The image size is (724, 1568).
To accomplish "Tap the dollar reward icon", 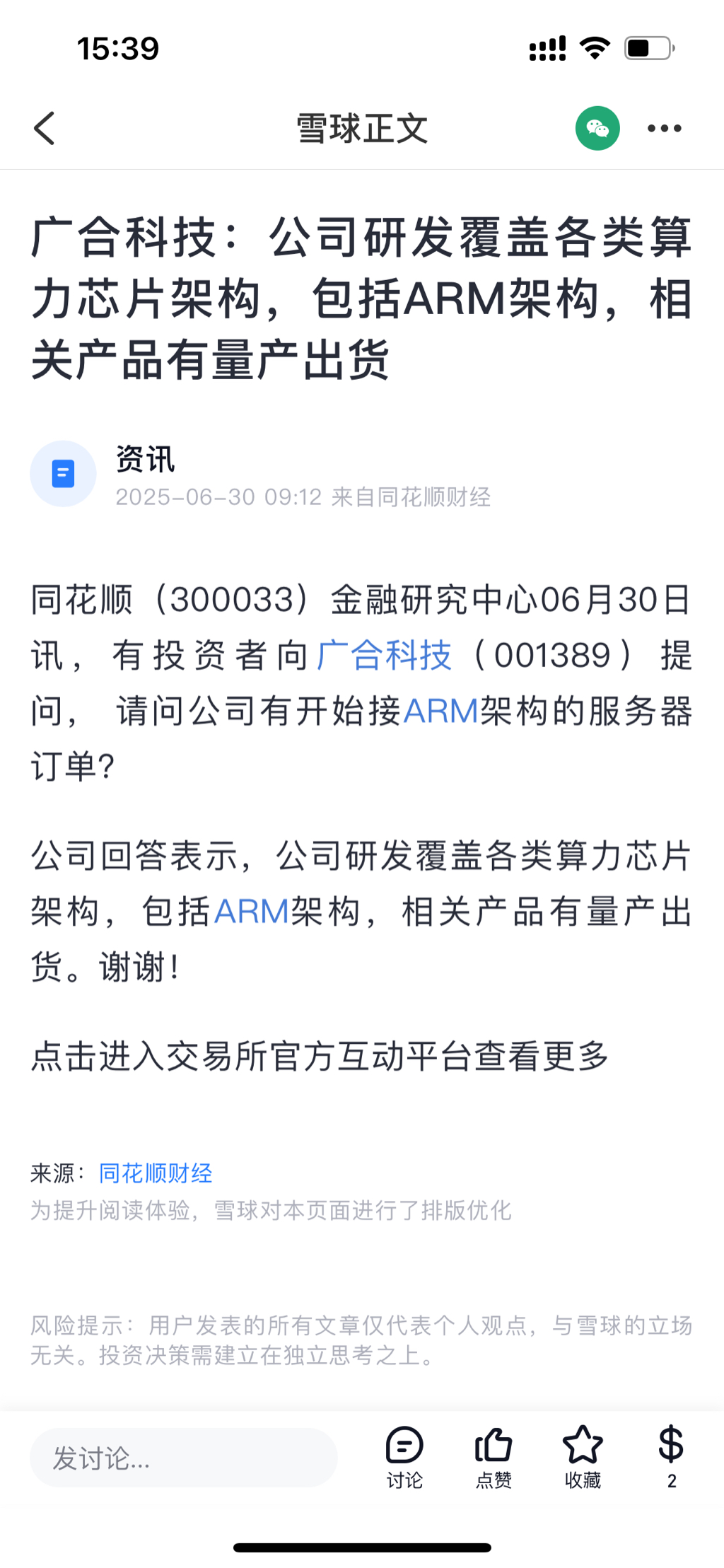I will point(671,1456).
